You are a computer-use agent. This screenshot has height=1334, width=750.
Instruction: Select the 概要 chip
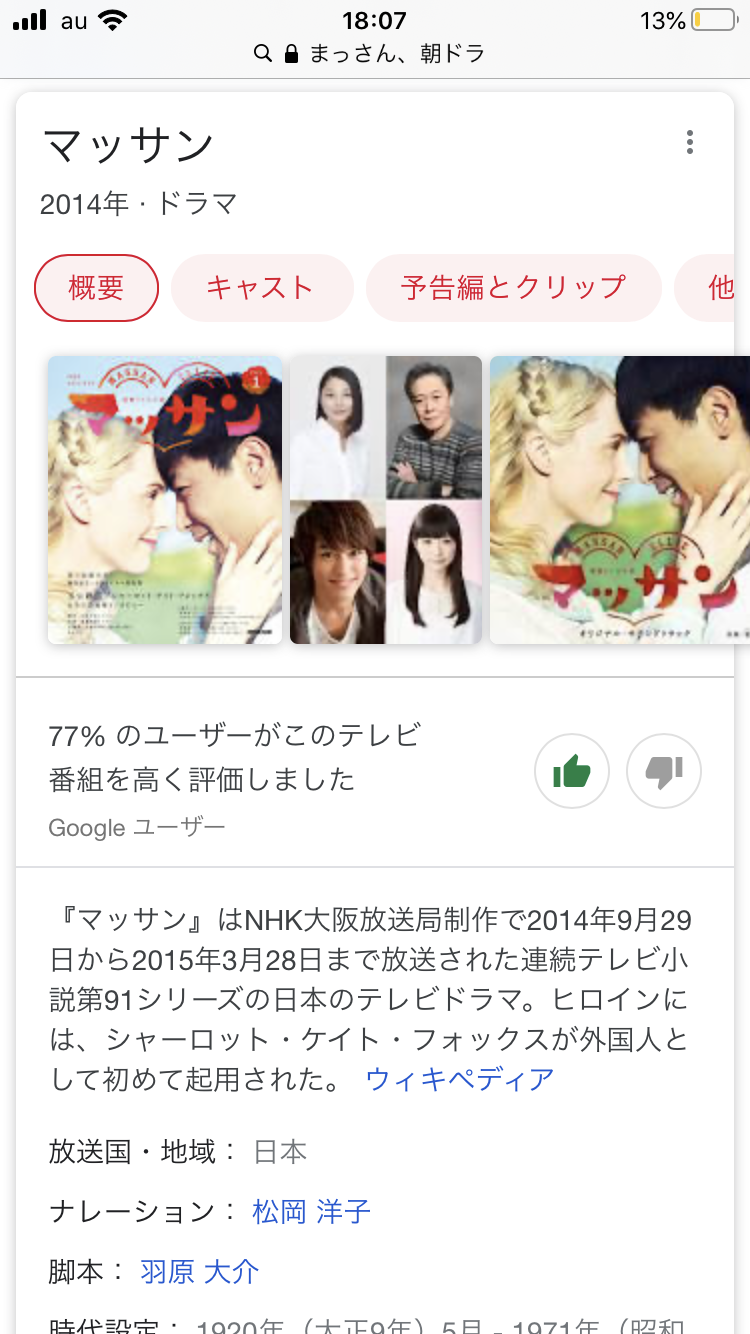pos(96,288)
